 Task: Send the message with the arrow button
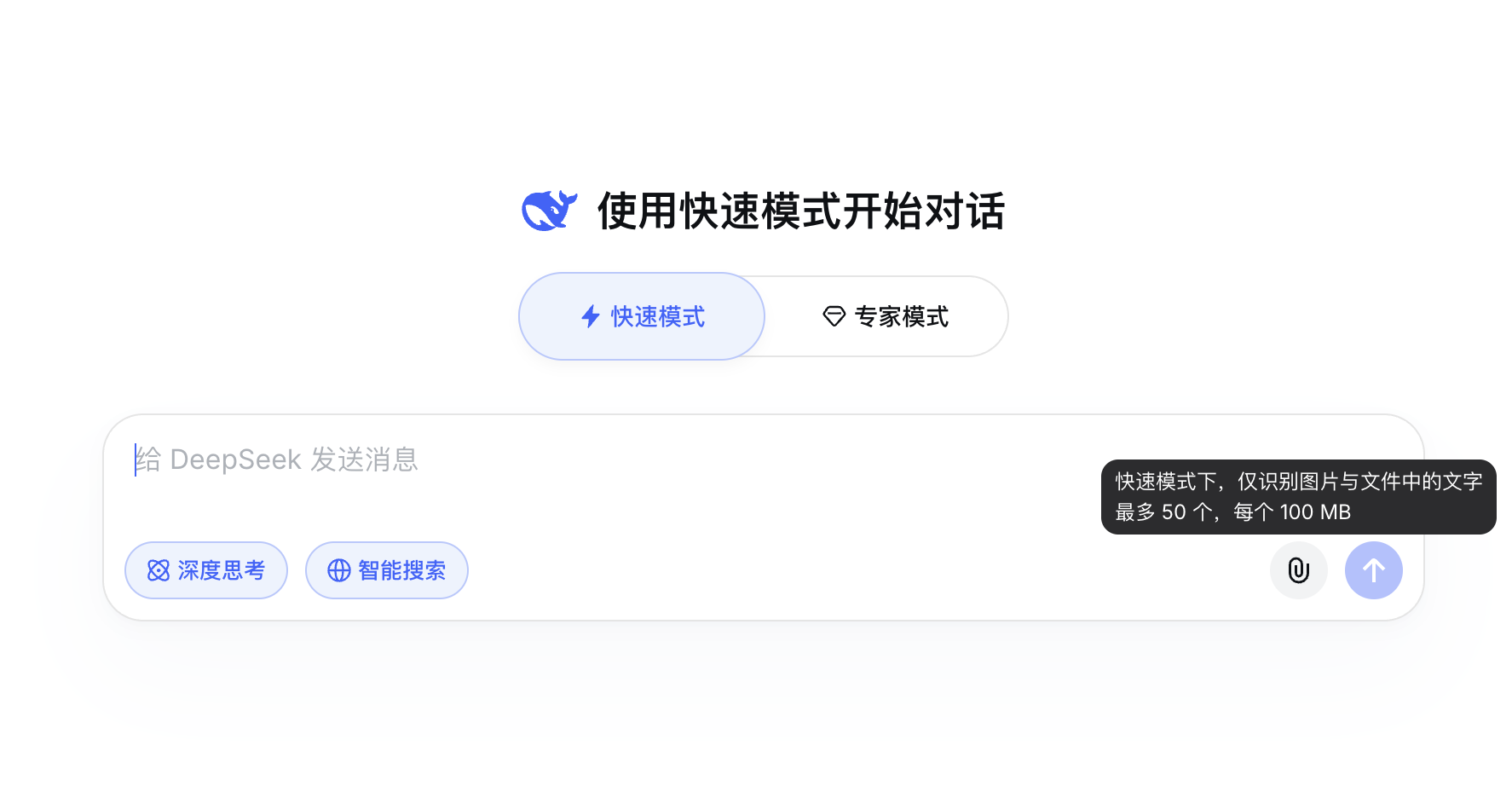tap(1373, 570)
